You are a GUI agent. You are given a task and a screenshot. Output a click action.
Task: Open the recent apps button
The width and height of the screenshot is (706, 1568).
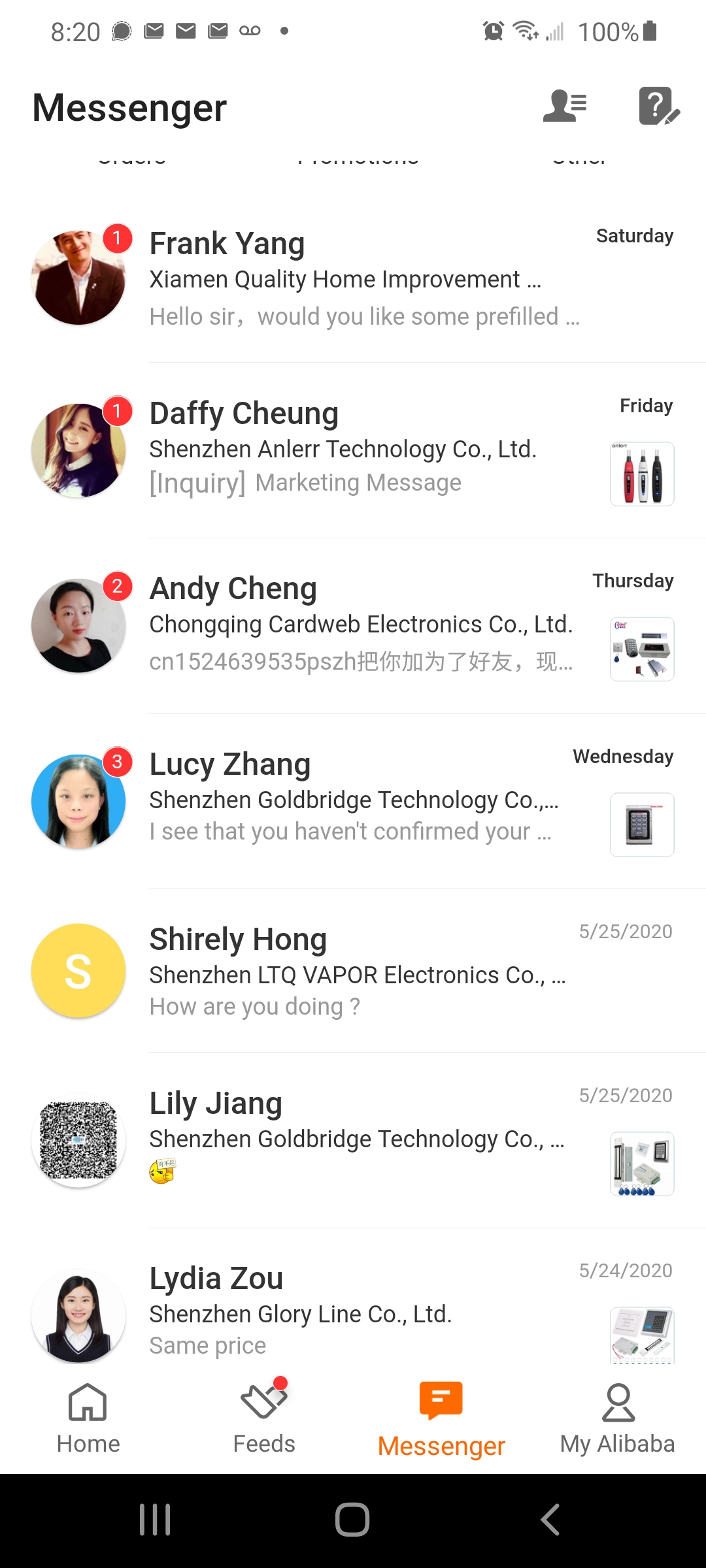click(x=155, y=1520)
